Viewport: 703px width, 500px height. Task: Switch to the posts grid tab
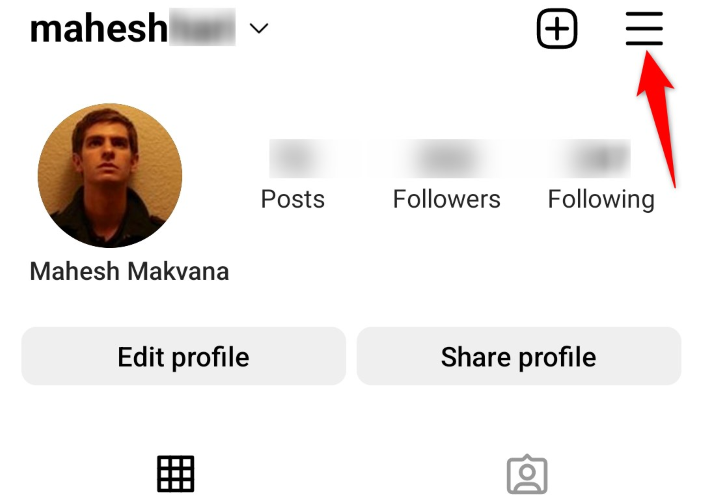coord(176,473)
